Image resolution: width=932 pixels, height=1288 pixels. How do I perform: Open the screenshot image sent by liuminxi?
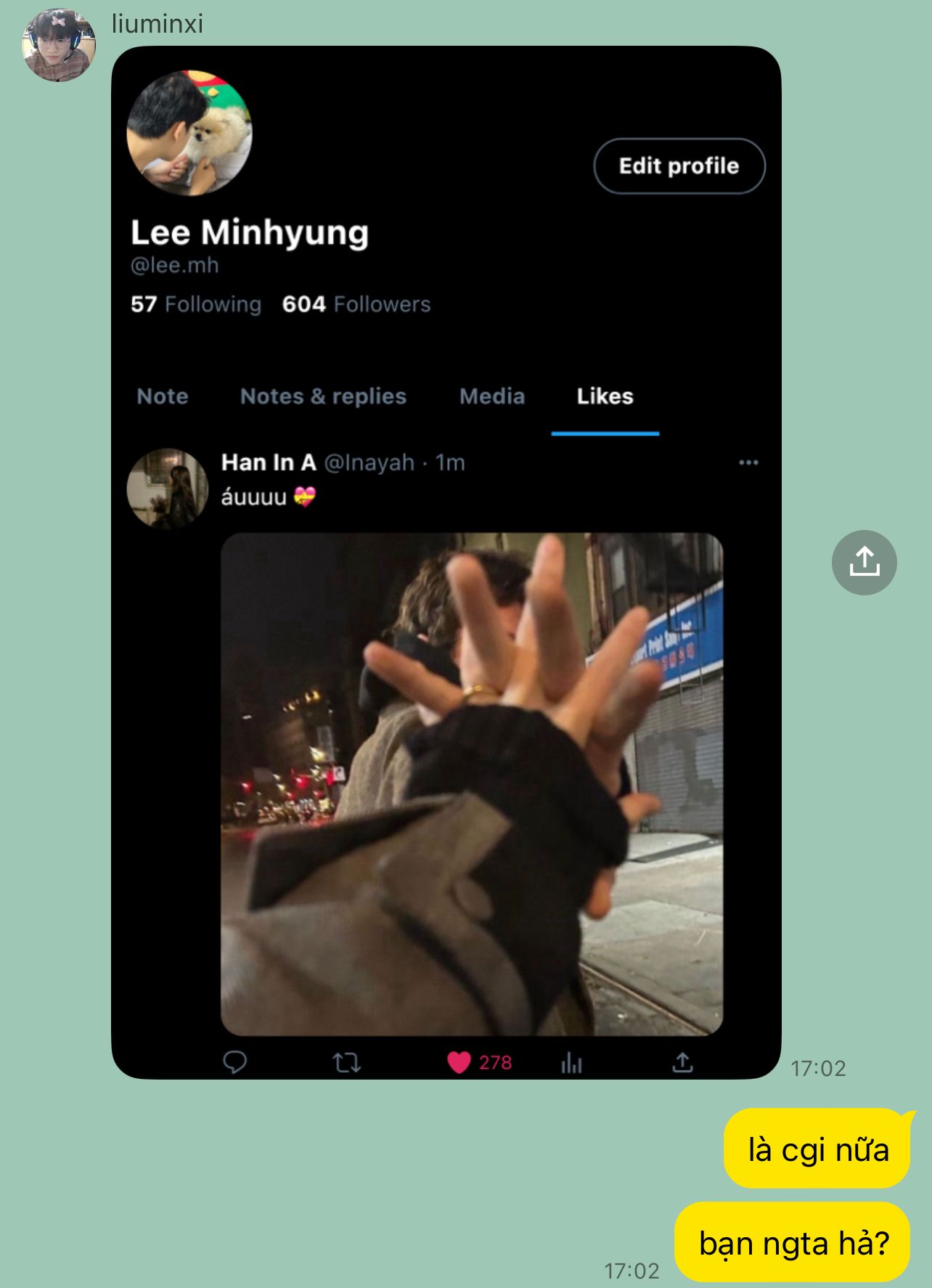click(446, 562)
